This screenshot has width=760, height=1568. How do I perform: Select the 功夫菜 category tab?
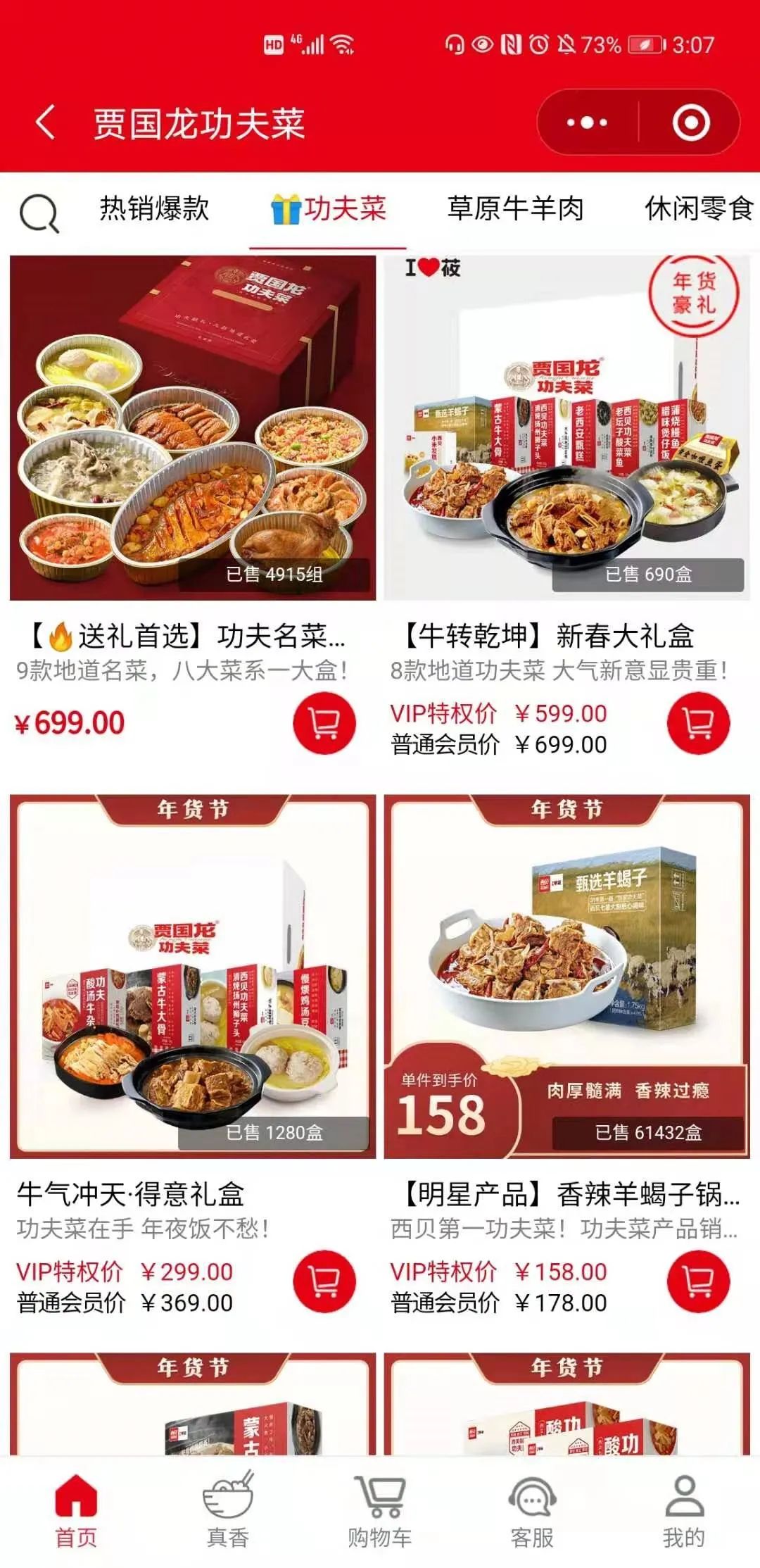click(329, 208)
